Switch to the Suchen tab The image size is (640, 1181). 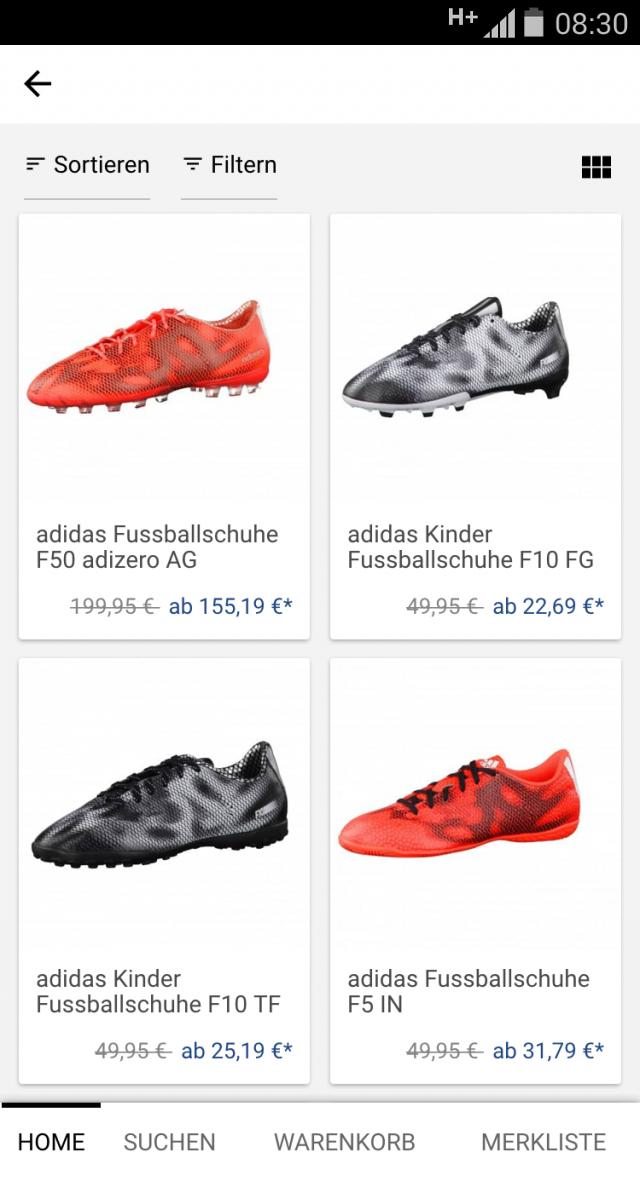click(169, 1142)
